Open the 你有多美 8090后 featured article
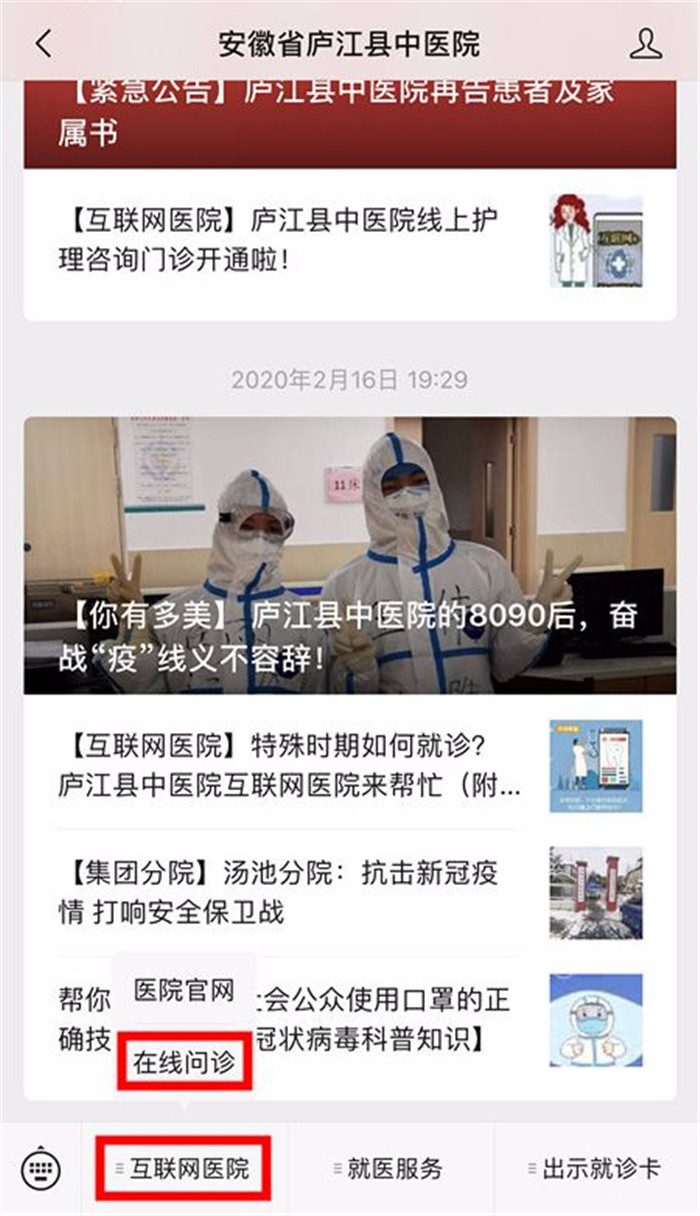This screenshot has width=700, height=1216. (350, 555)
